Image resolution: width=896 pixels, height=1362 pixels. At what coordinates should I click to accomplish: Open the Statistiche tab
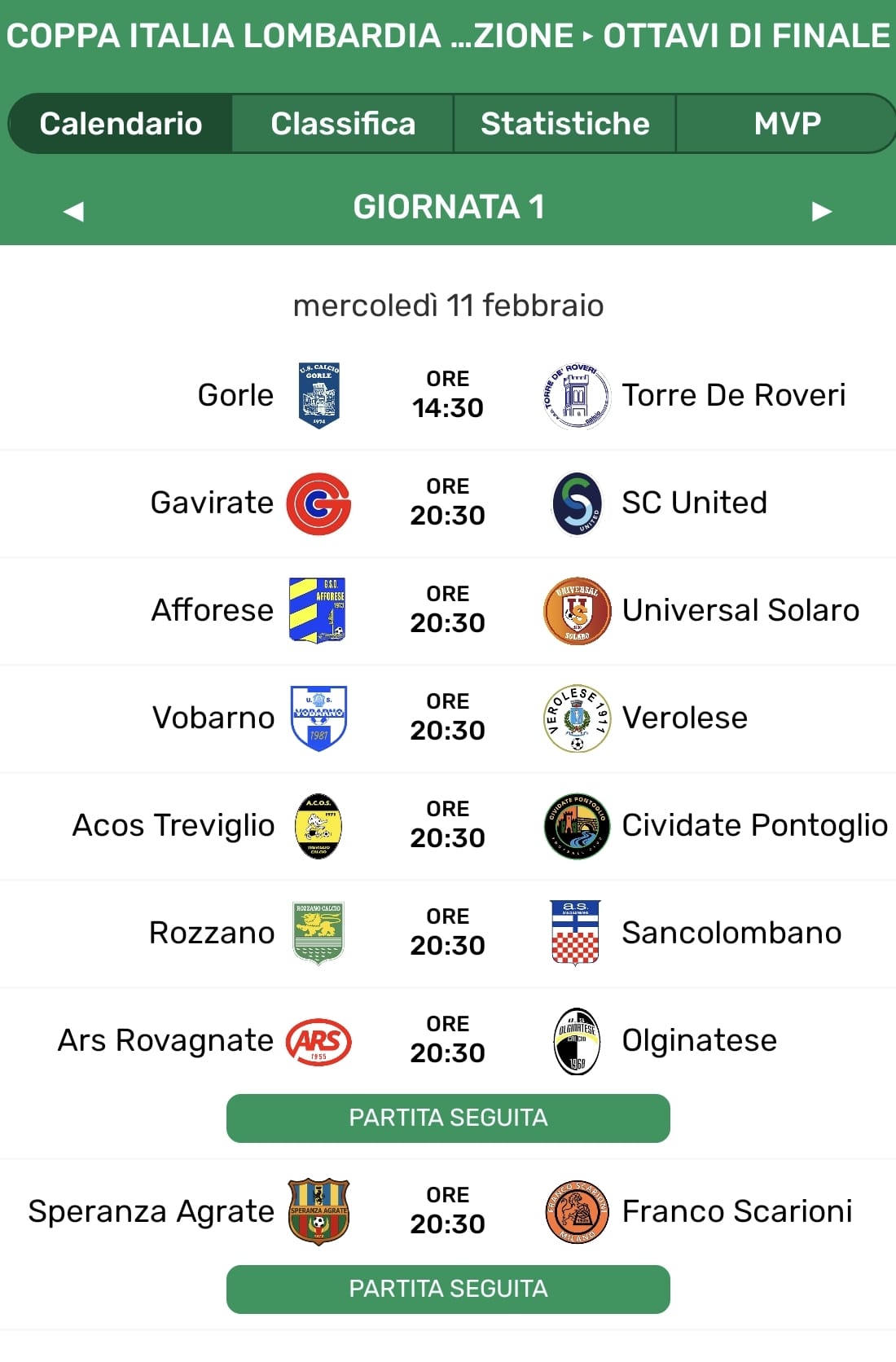[x=564, y=124]
